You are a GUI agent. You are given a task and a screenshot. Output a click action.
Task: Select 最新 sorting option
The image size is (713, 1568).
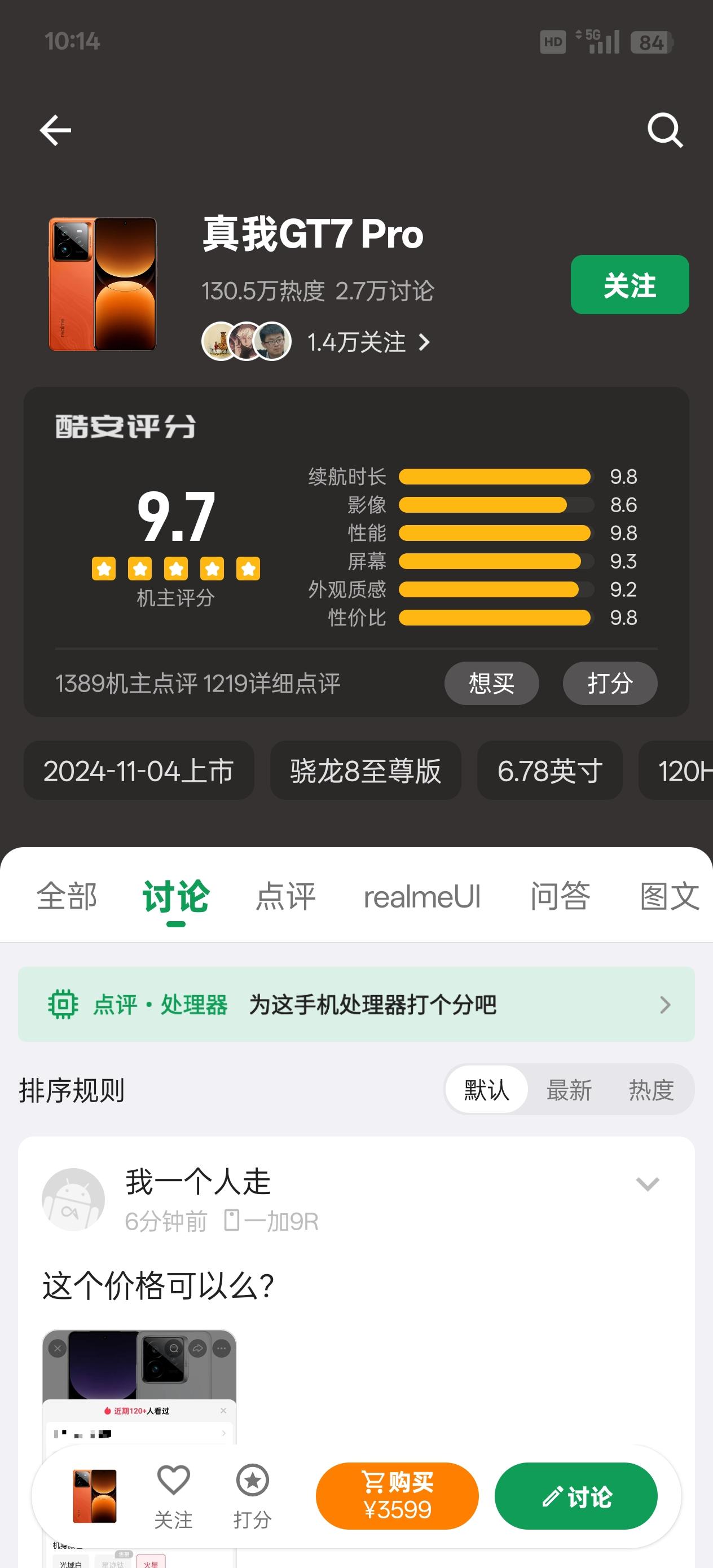pyautogui.click(x=569, y=1090)
